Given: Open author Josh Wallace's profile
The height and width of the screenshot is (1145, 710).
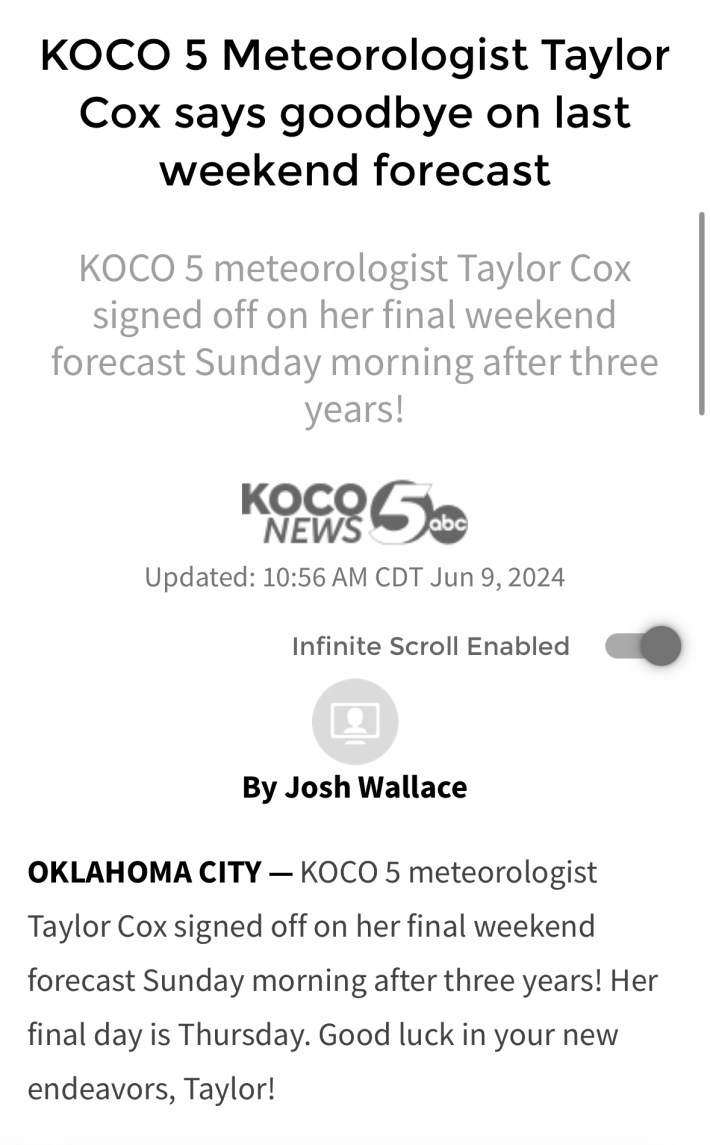Looking at the screenshot, I should point(354,787).
